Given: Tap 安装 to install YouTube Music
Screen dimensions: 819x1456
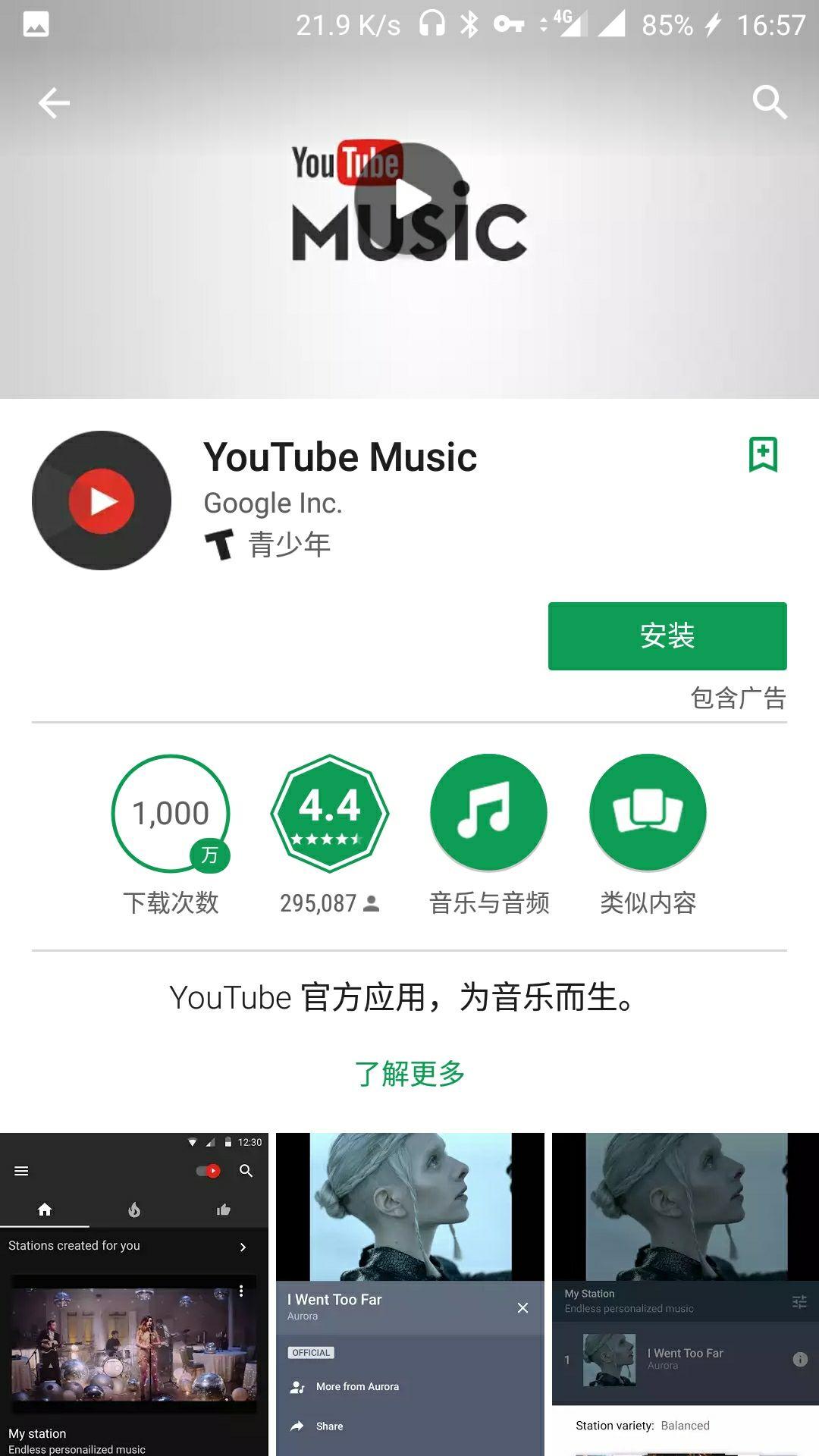Looking at the screenshot, I should [667, 636].
